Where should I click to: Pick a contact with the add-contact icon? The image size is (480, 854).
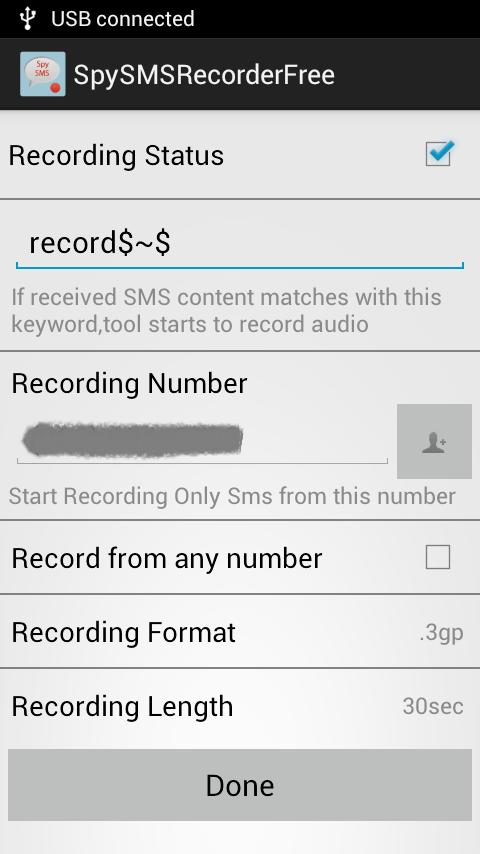434,441
